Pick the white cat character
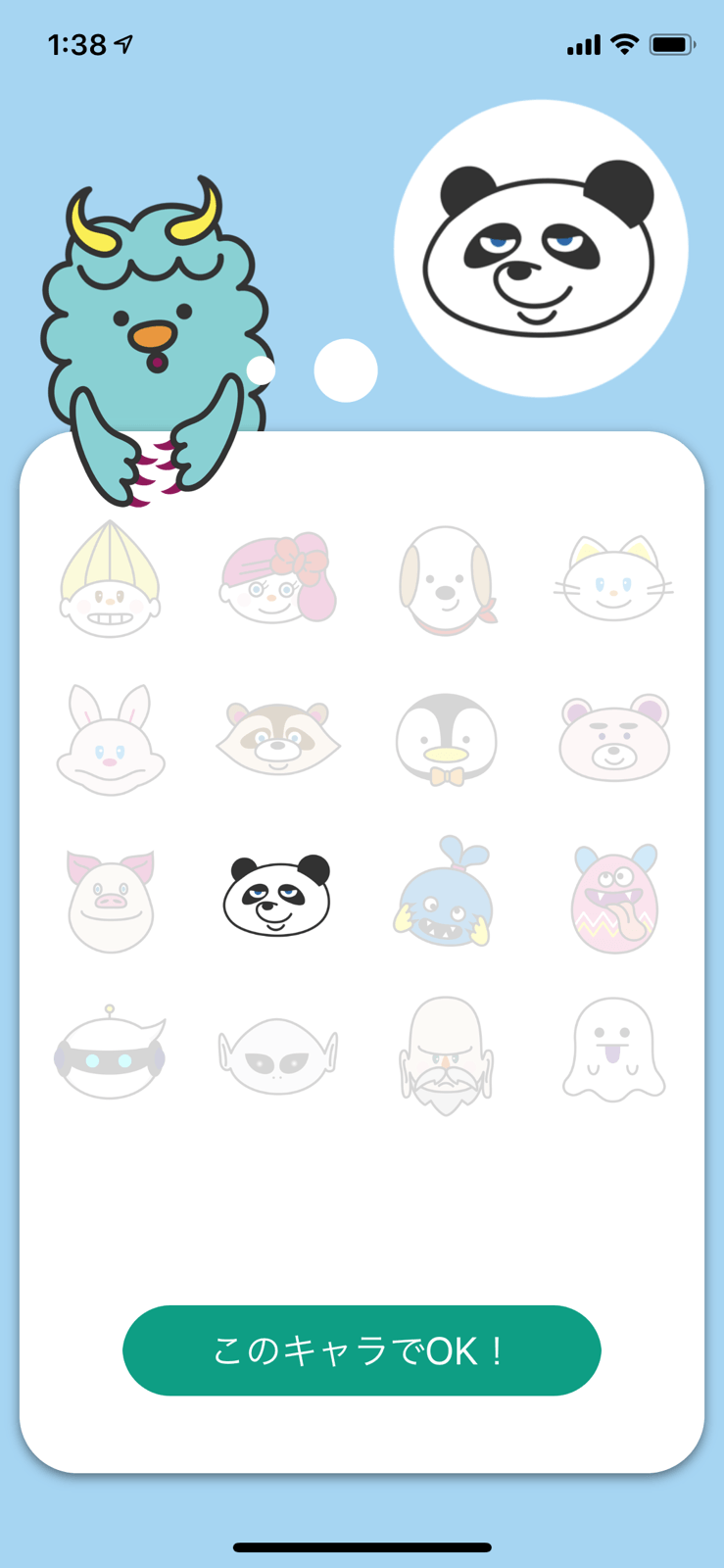Image resolution: width=724 pixels, height=1568 pixels. (x=613, y=577)
